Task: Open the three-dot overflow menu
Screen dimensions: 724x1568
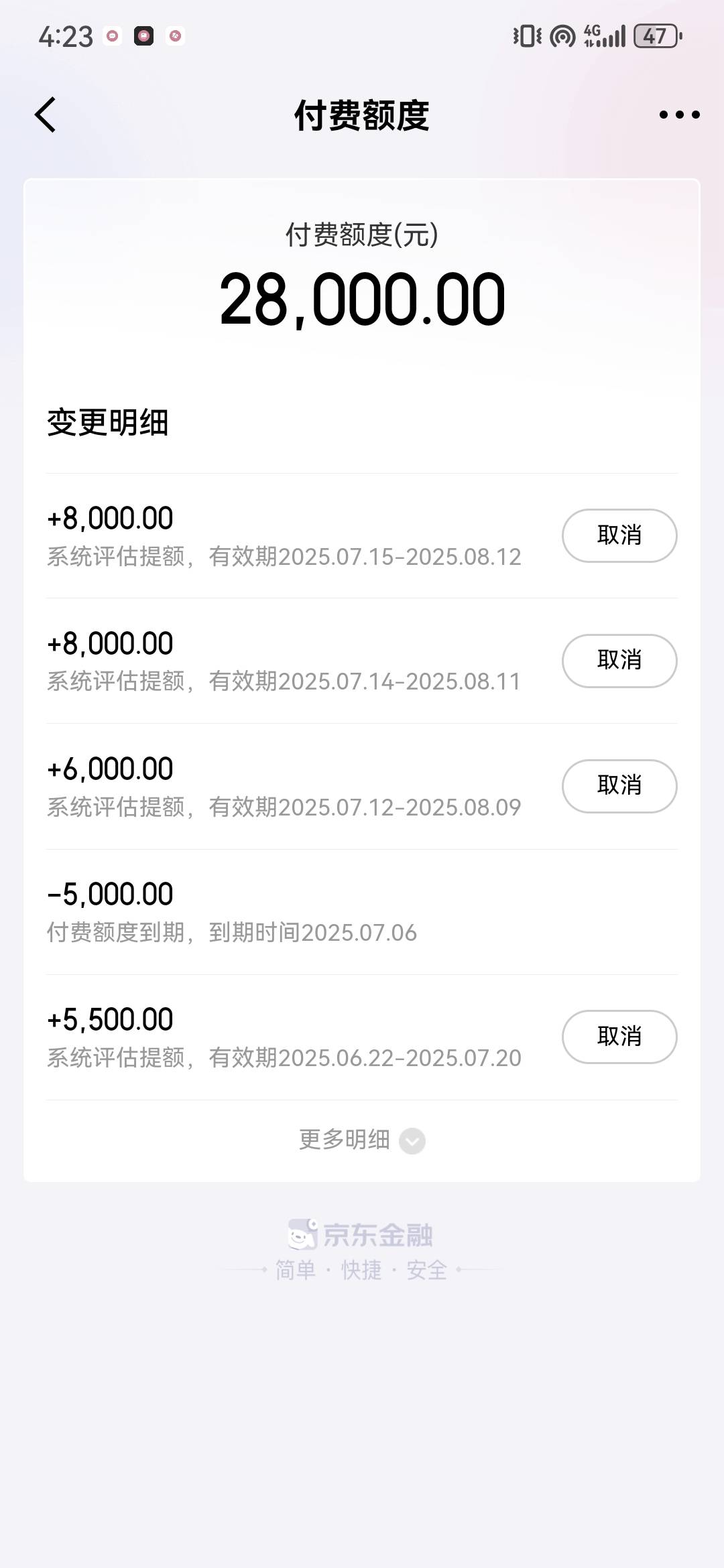Action: tap(679, 115)
